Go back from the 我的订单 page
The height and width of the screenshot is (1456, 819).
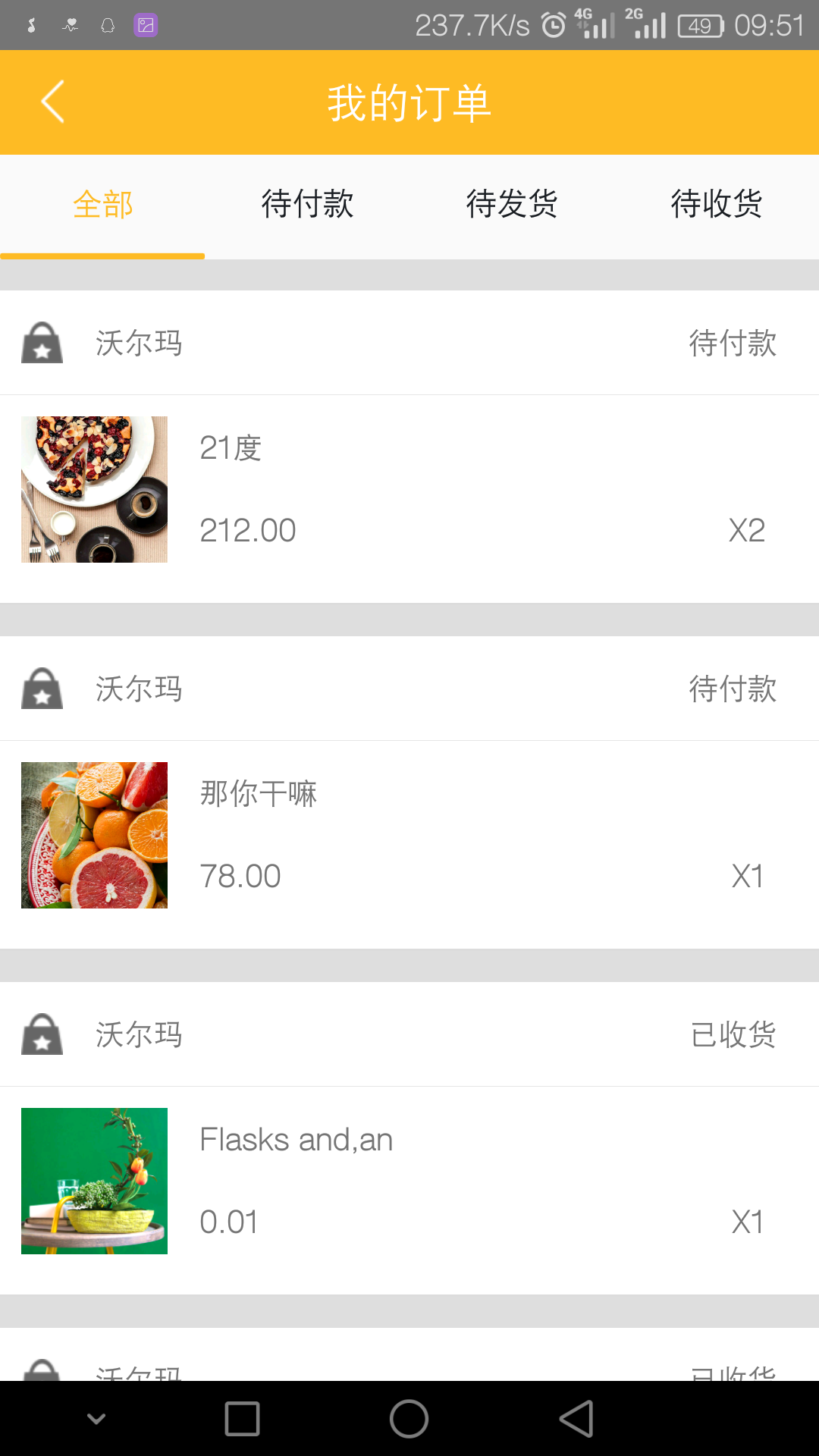click(x=52, y=102)
